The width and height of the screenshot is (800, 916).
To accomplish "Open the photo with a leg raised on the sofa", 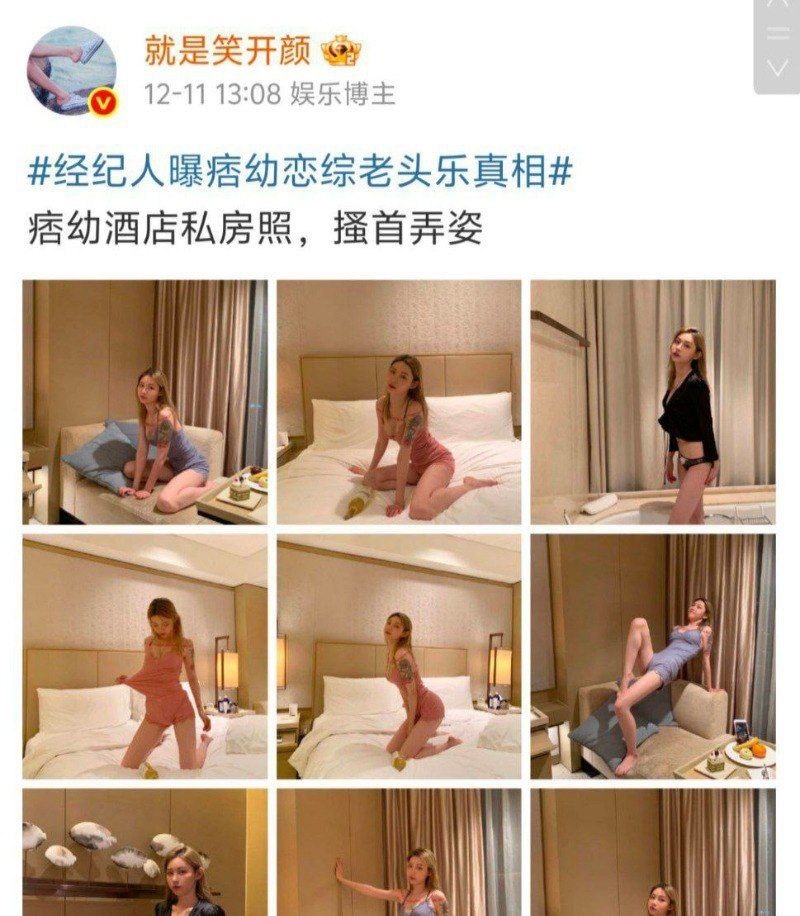I will pos(653,656).
